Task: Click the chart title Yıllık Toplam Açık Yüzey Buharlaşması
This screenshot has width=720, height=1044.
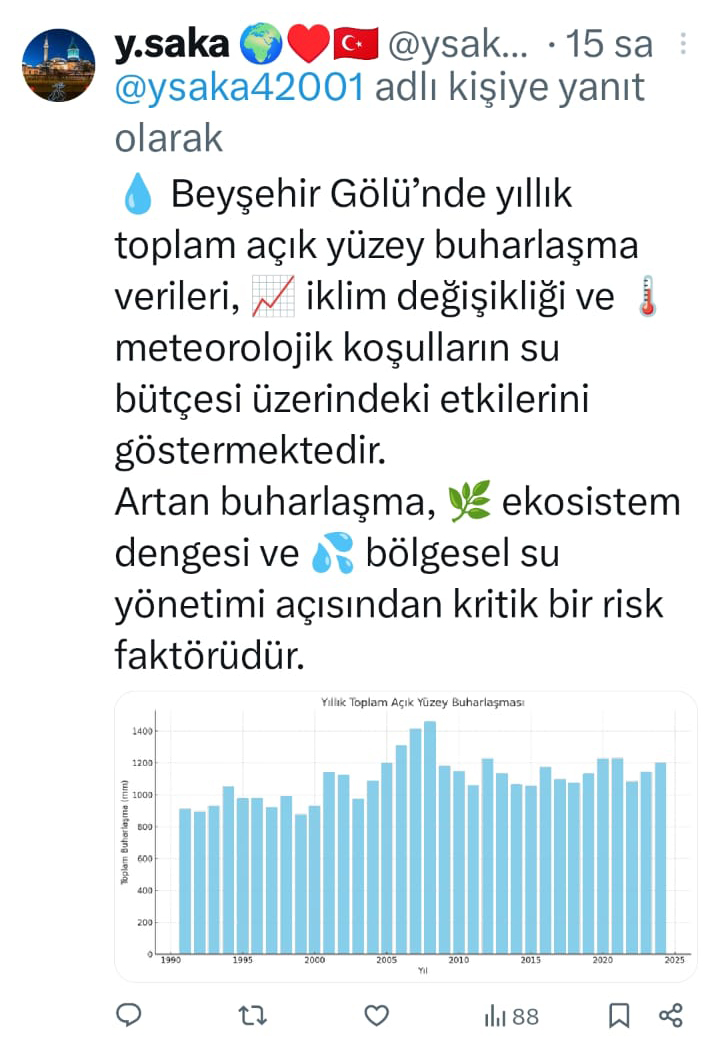Action: click(x=423, y=702)
